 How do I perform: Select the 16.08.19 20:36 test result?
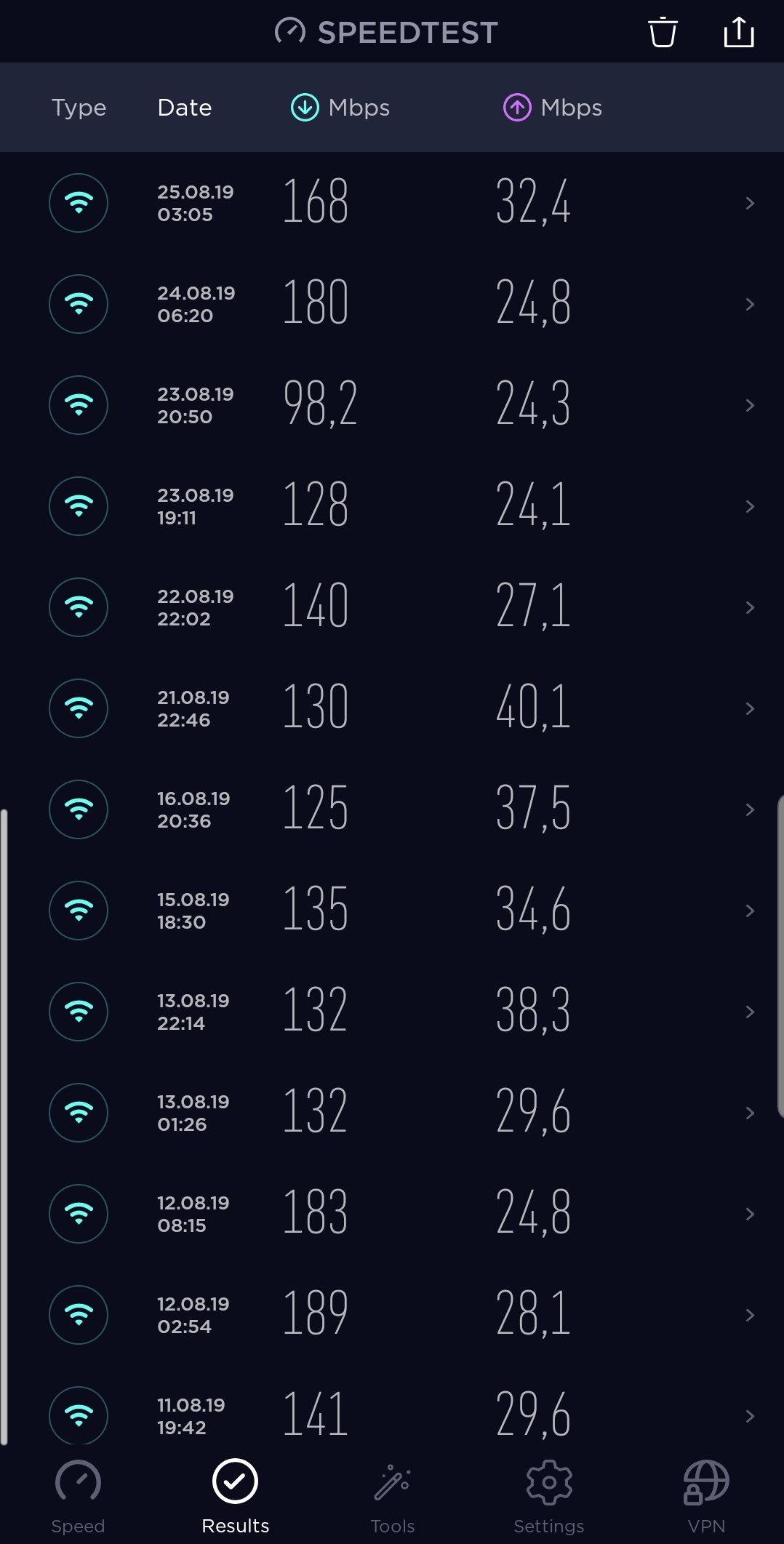[x=392, y=809]
